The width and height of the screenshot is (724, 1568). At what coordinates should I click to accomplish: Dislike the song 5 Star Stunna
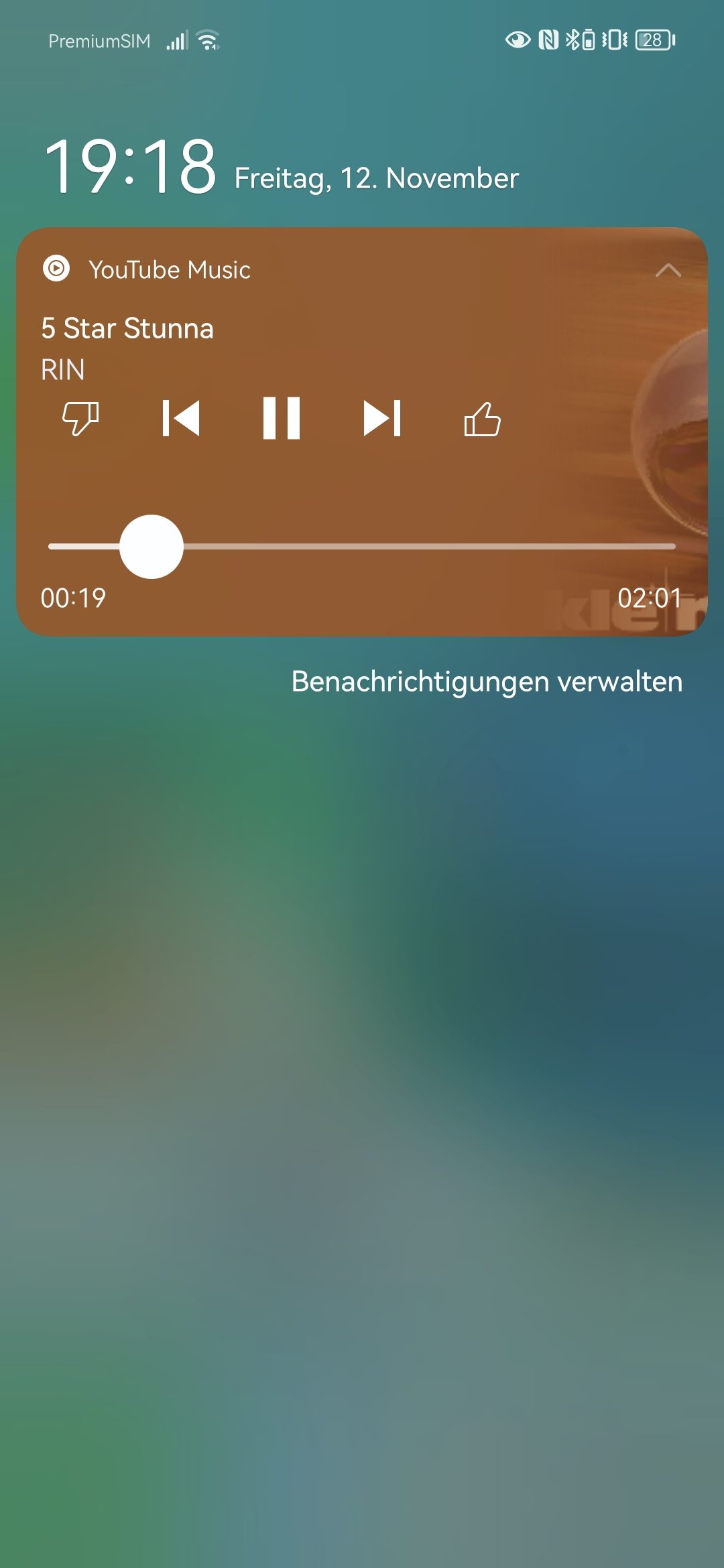pos(80,419)
